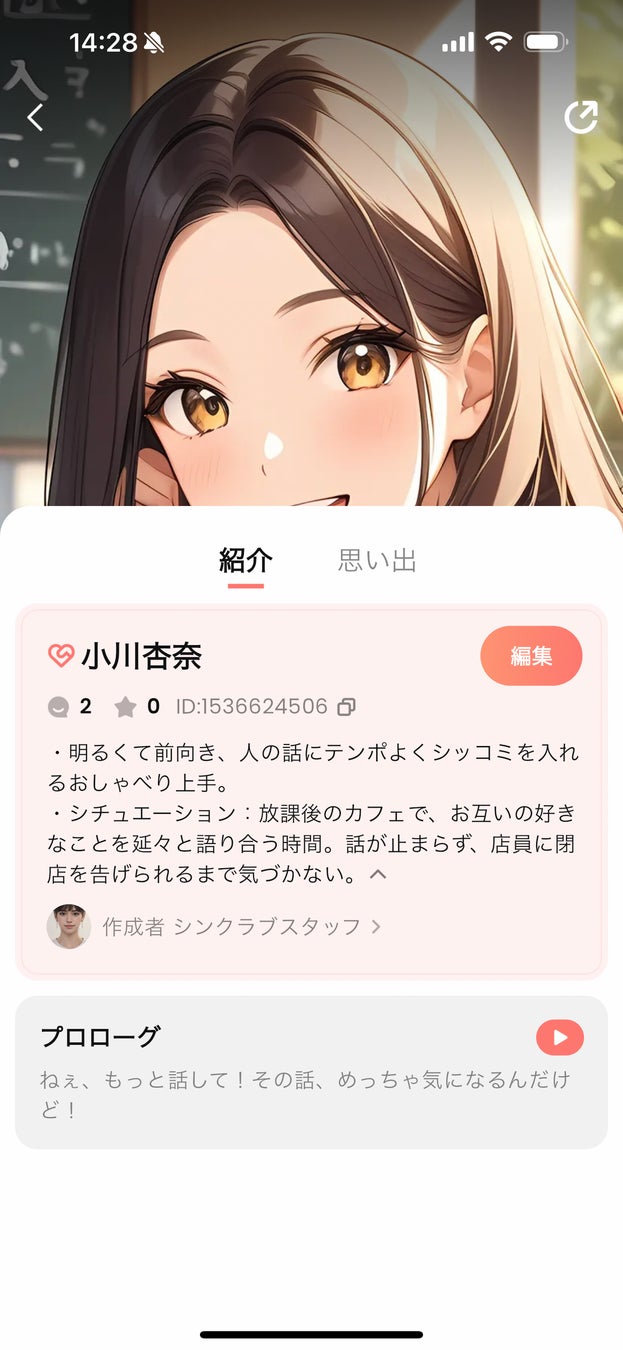Collapse the character description text
The width and height of the screenshot is (623, 1350).
click(378, 875)
